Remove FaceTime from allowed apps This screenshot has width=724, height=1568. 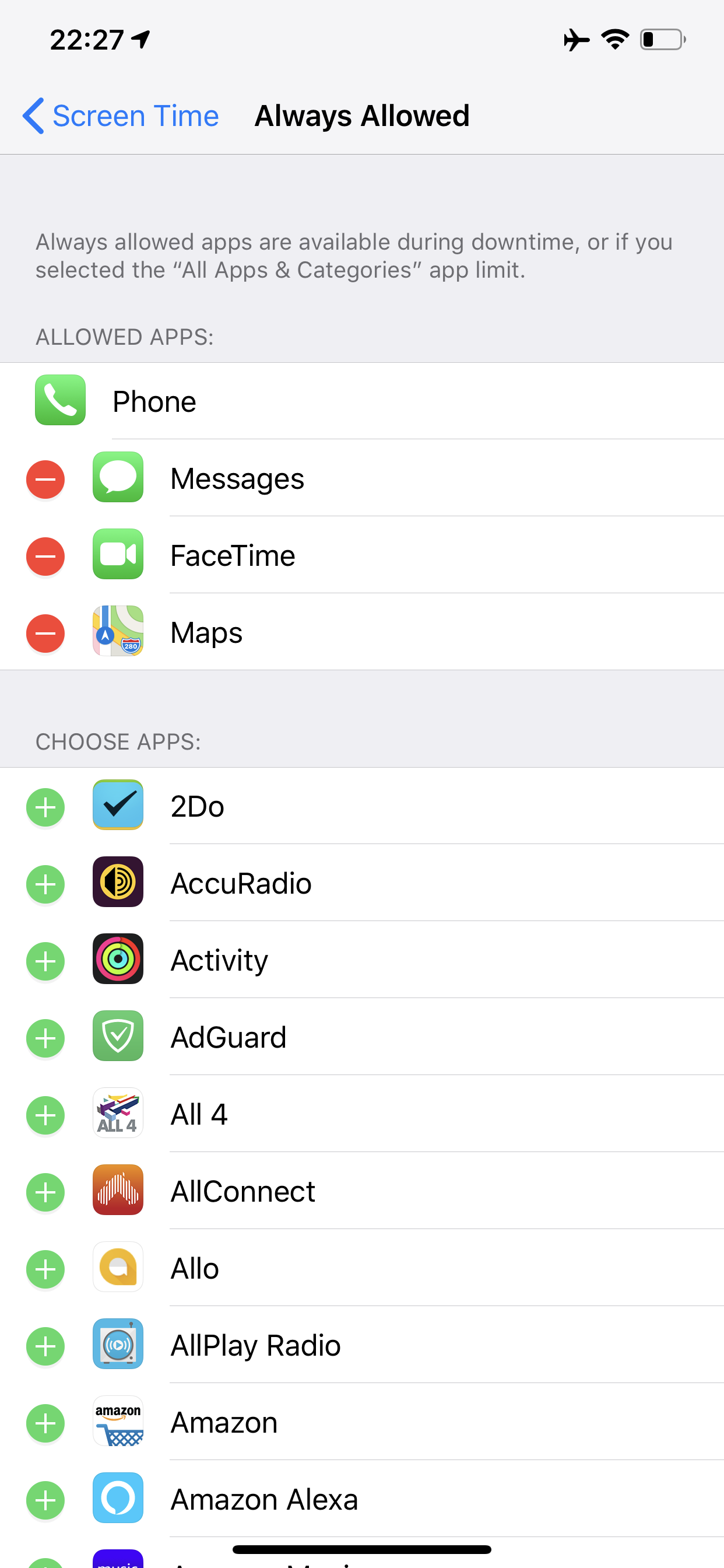[45, 556]
